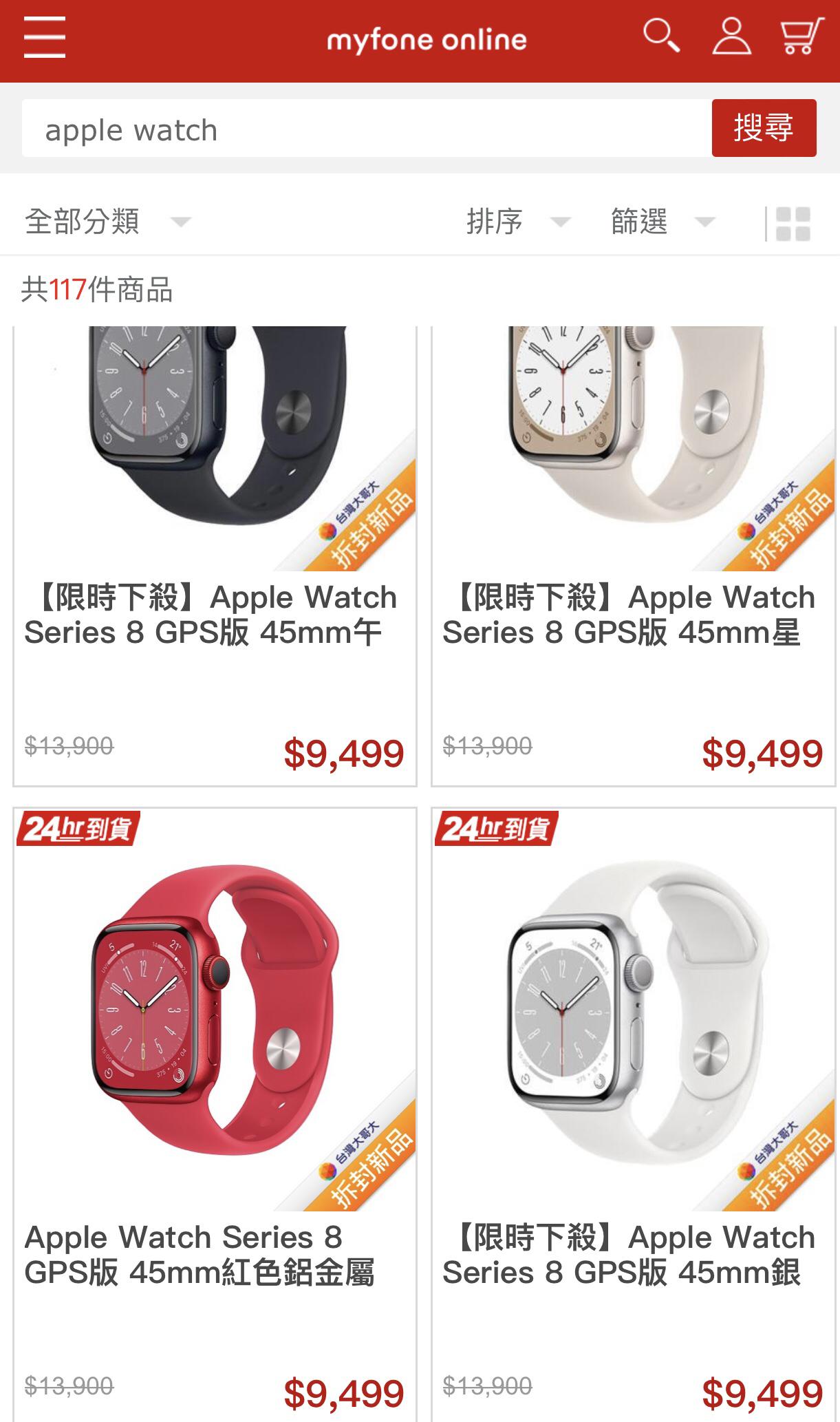The width and height of the screenshot is (840, 1422).
Task: Tap the red 搜尋 search button
Action: pyautogui.click(x=764, y=128)
